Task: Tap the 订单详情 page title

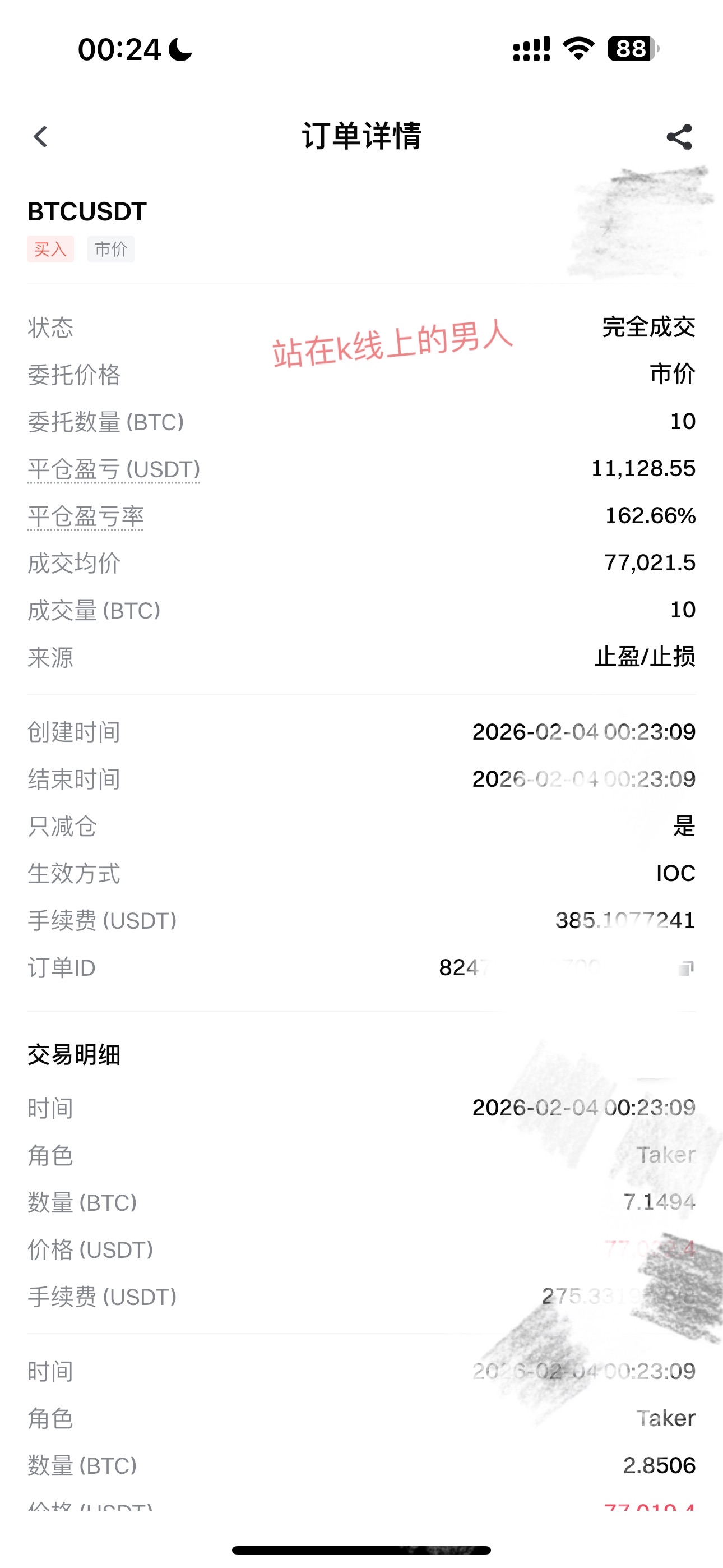Action: point(361,137)
